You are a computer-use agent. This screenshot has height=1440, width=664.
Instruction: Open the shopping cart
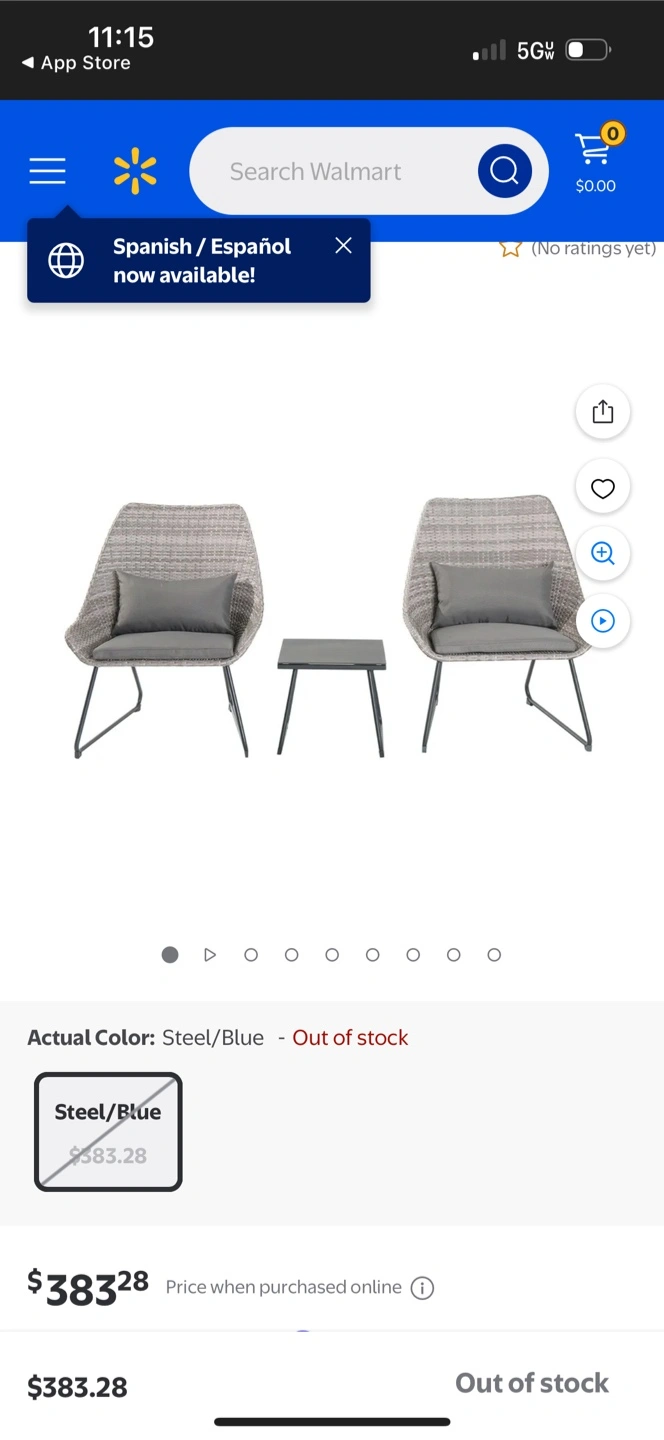coord(596,160)
